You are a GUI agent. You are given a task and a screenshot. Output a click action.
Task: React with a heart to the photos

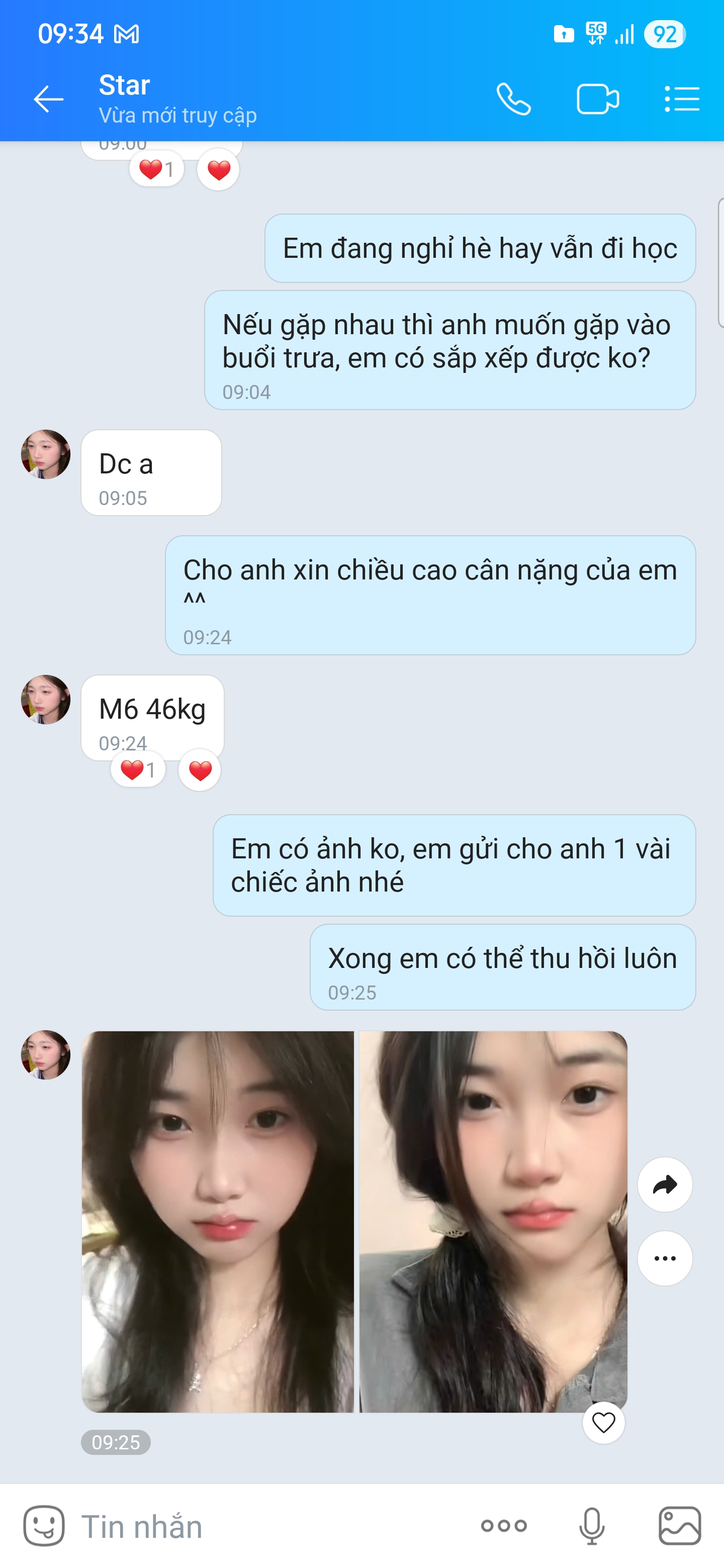pos(603,1423)
